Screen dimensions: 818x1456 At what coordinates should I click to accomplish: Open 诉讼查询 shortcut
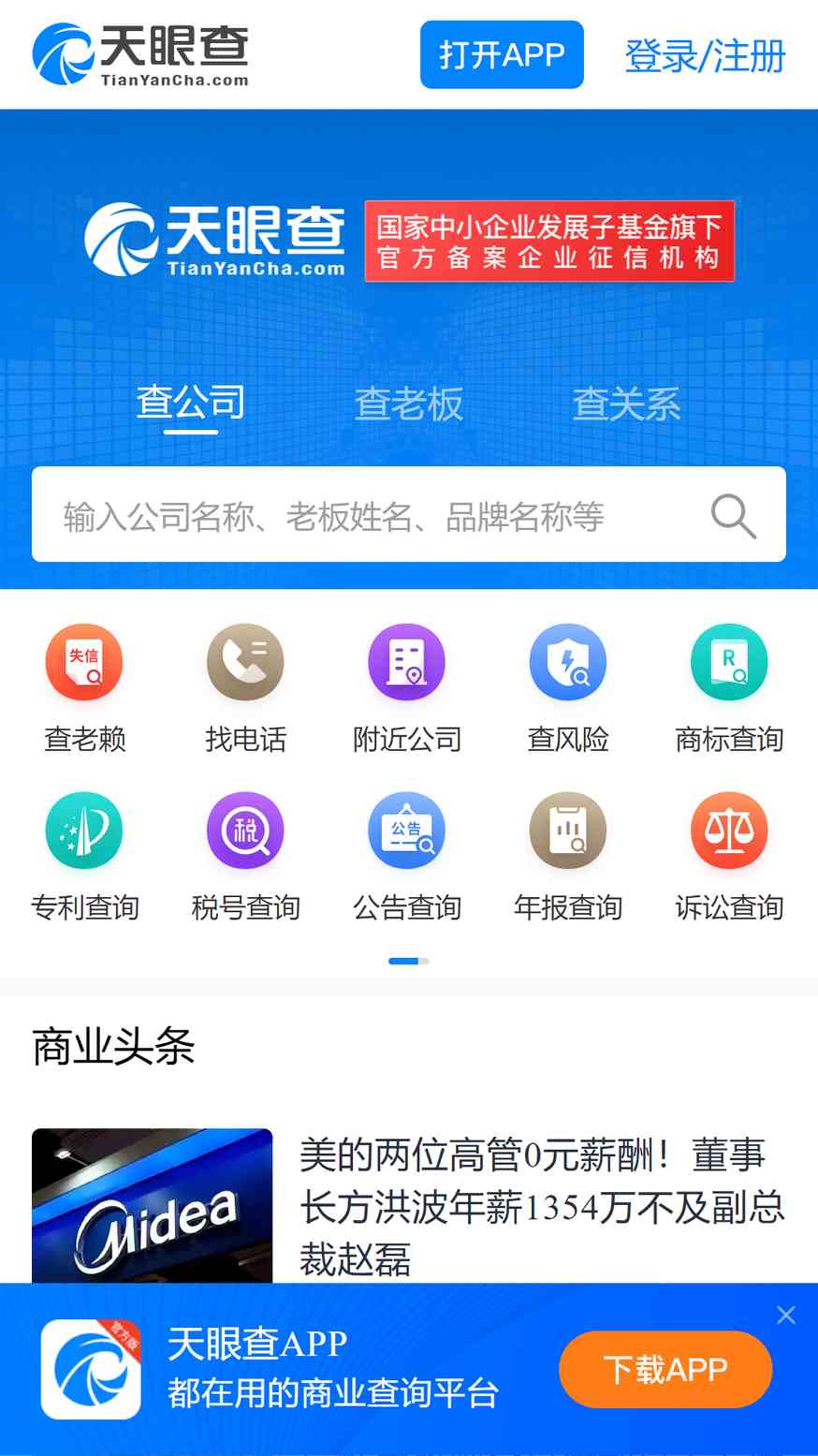tap(729, 831)
